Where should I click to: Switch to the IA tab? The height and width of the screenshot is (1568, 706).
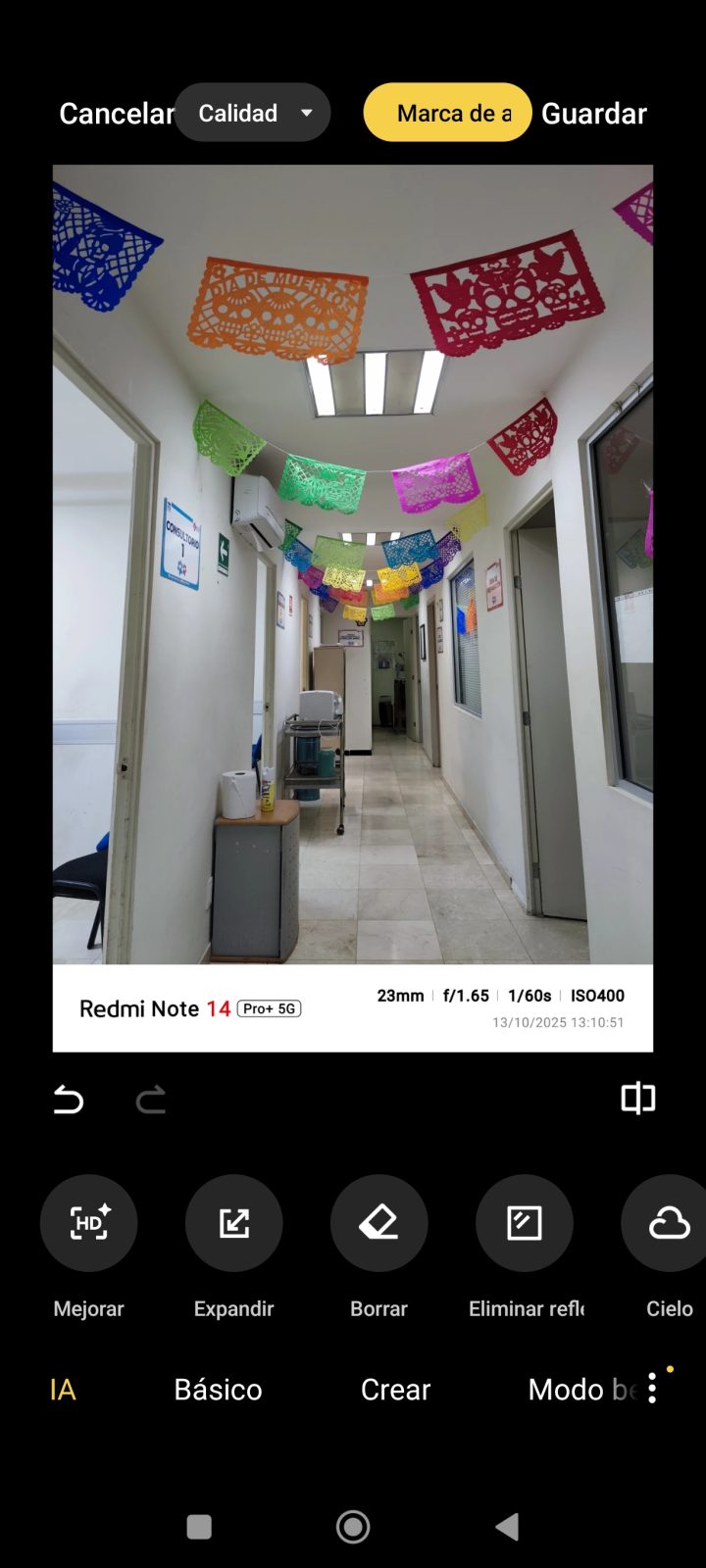(63, 1390)
